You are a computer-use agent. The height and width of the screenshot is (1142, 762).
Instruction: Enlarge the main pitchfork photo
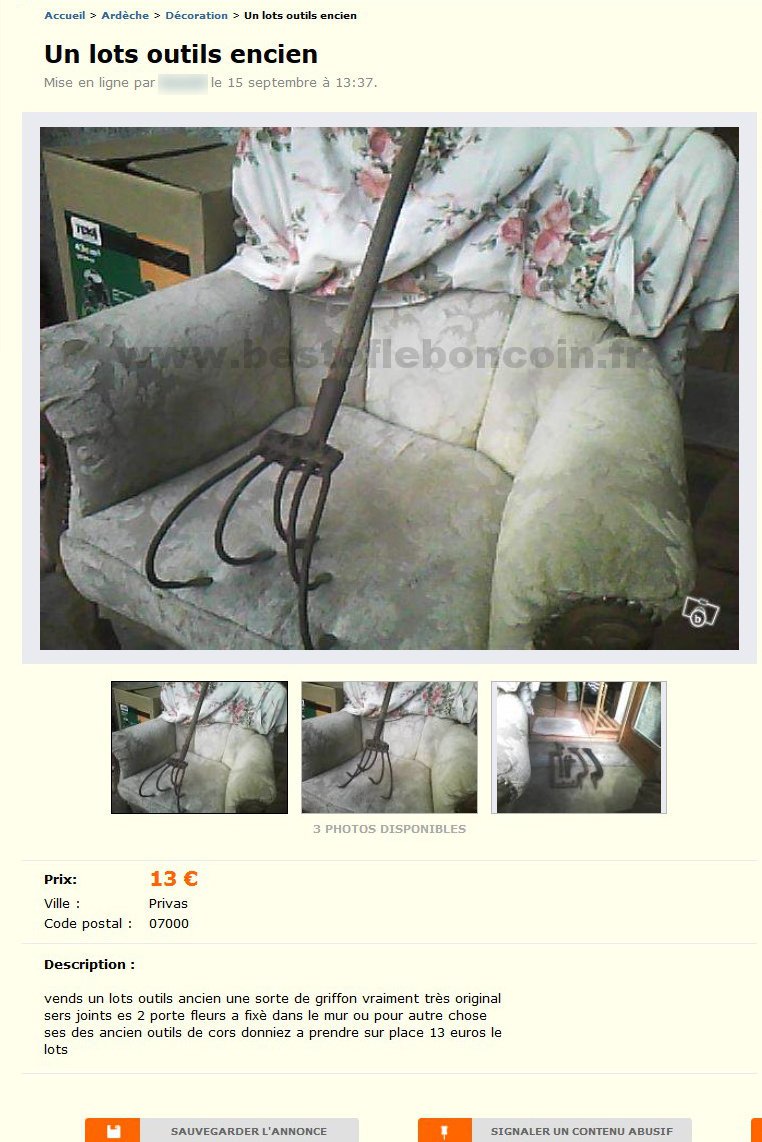pyautogui.click(x=389, y=388)
